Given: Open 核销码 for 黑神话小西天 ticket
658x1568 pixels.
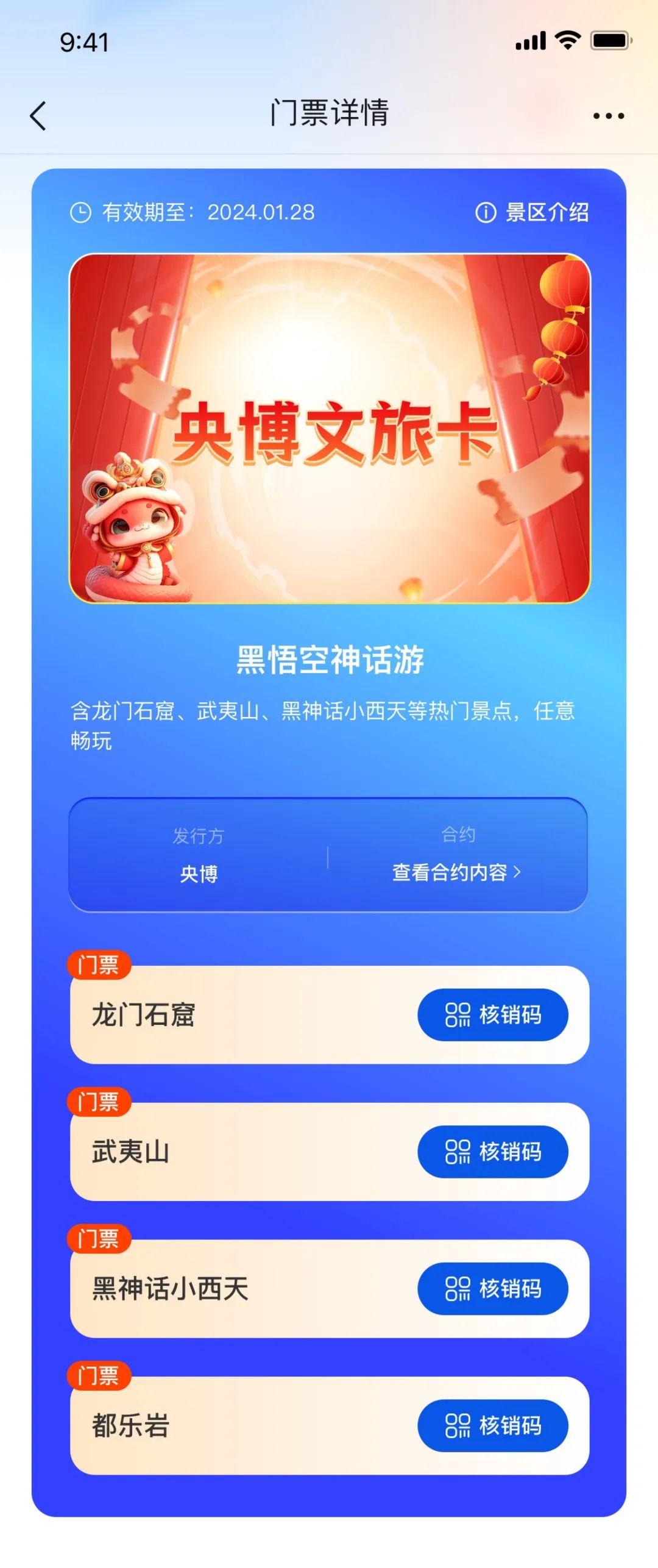Looking at the screenshot, I should point(492,1289).
